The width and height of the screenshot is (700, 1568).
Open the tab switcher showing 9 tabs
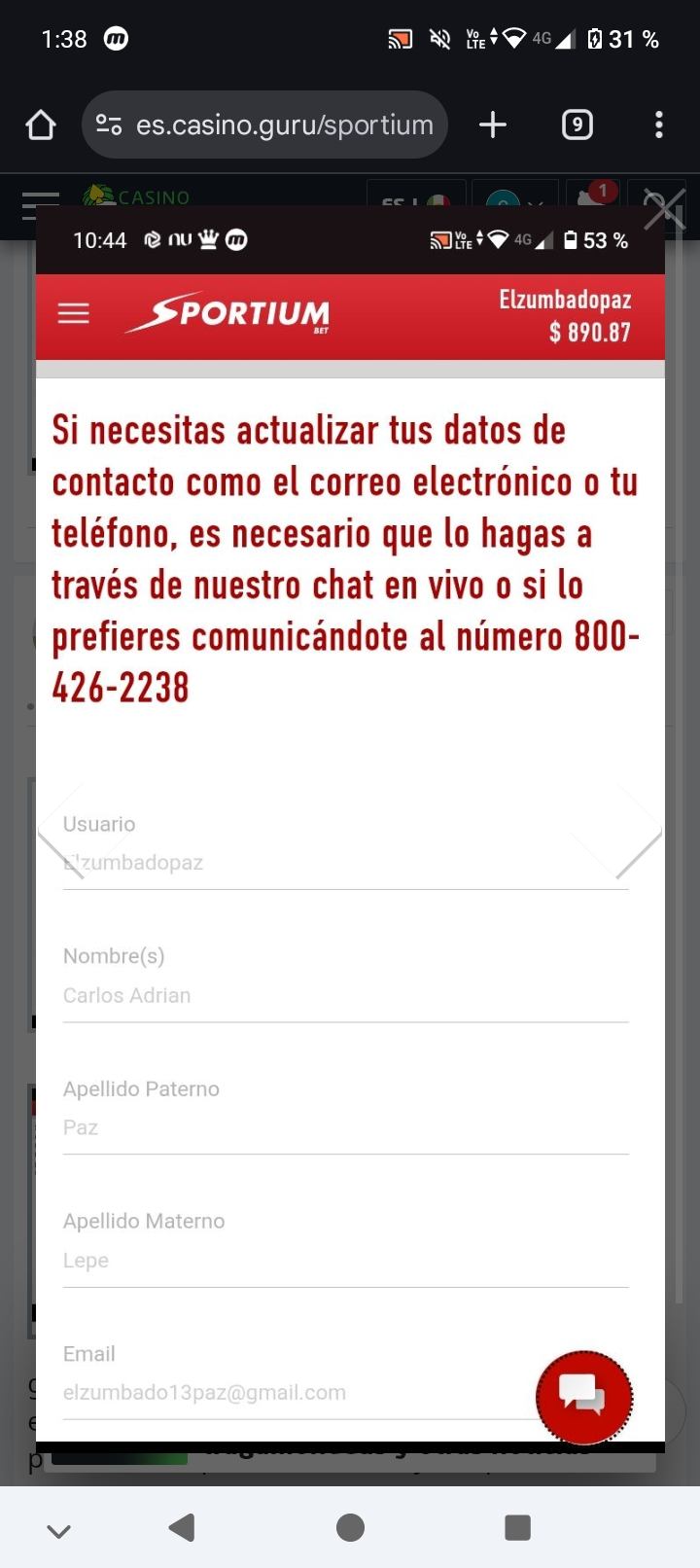pyautogui.click(x=577, y=125)
